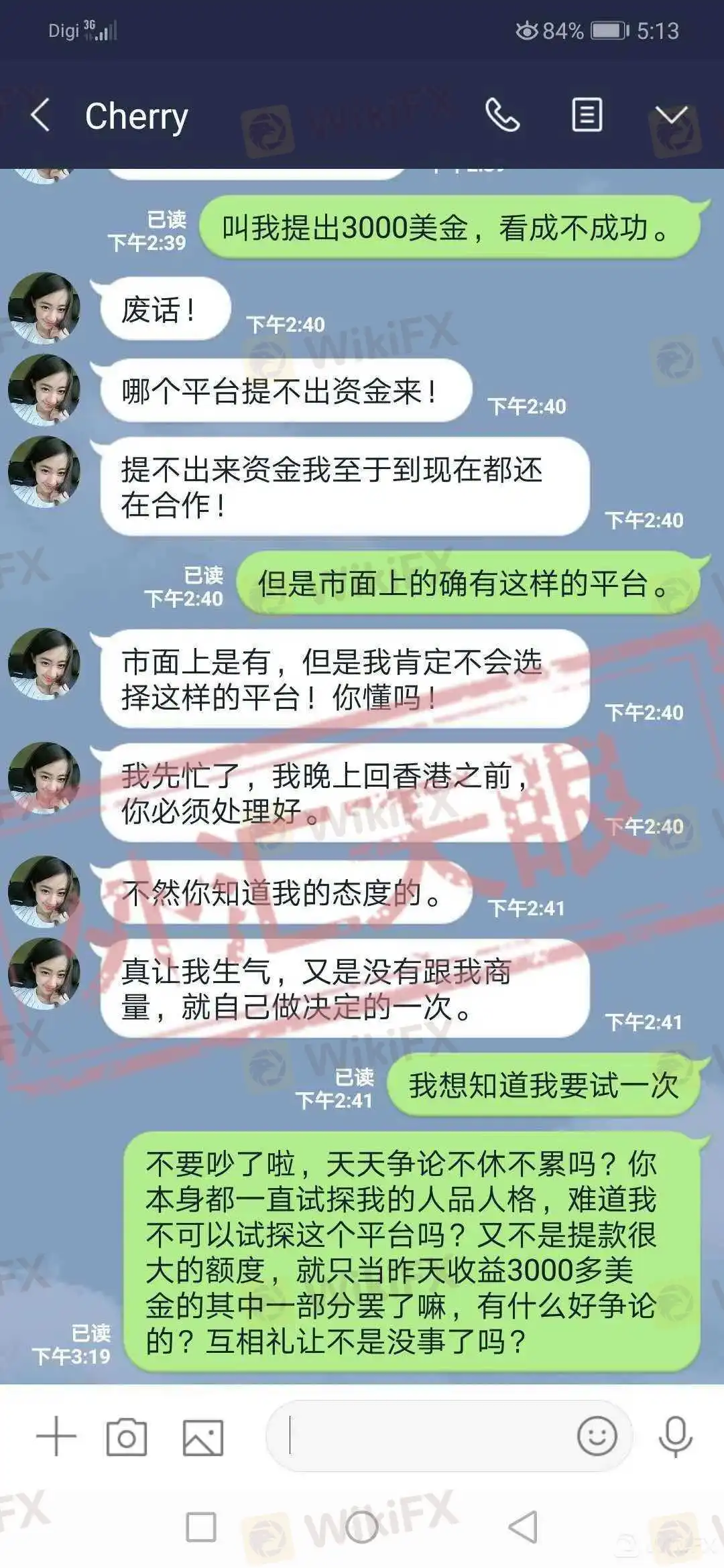Open the plus attachment menu
Viewport: 724px width, 1568px height.
pyautogui.click(x=56, y=1436)
